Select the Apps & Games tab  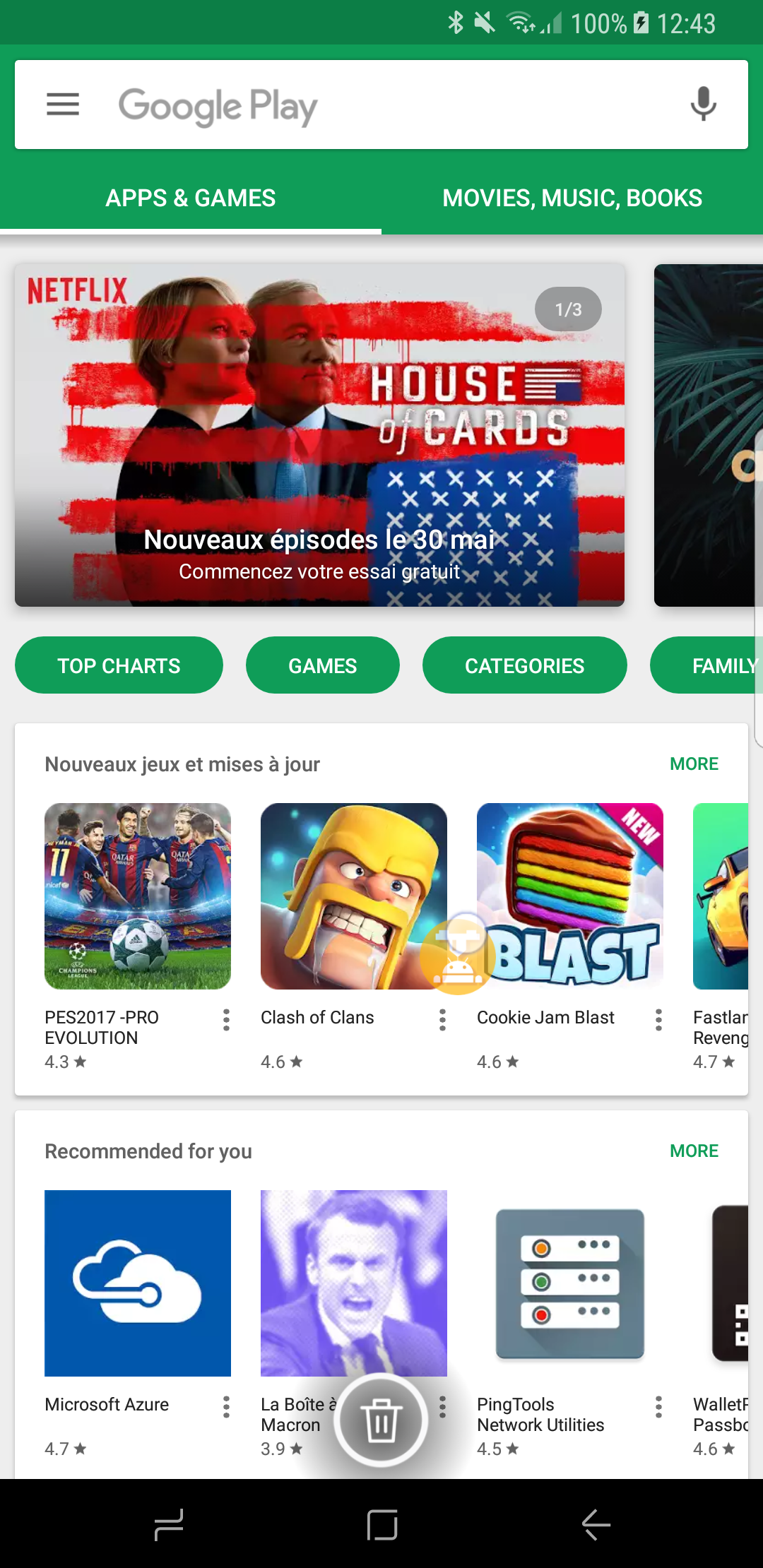191,198
